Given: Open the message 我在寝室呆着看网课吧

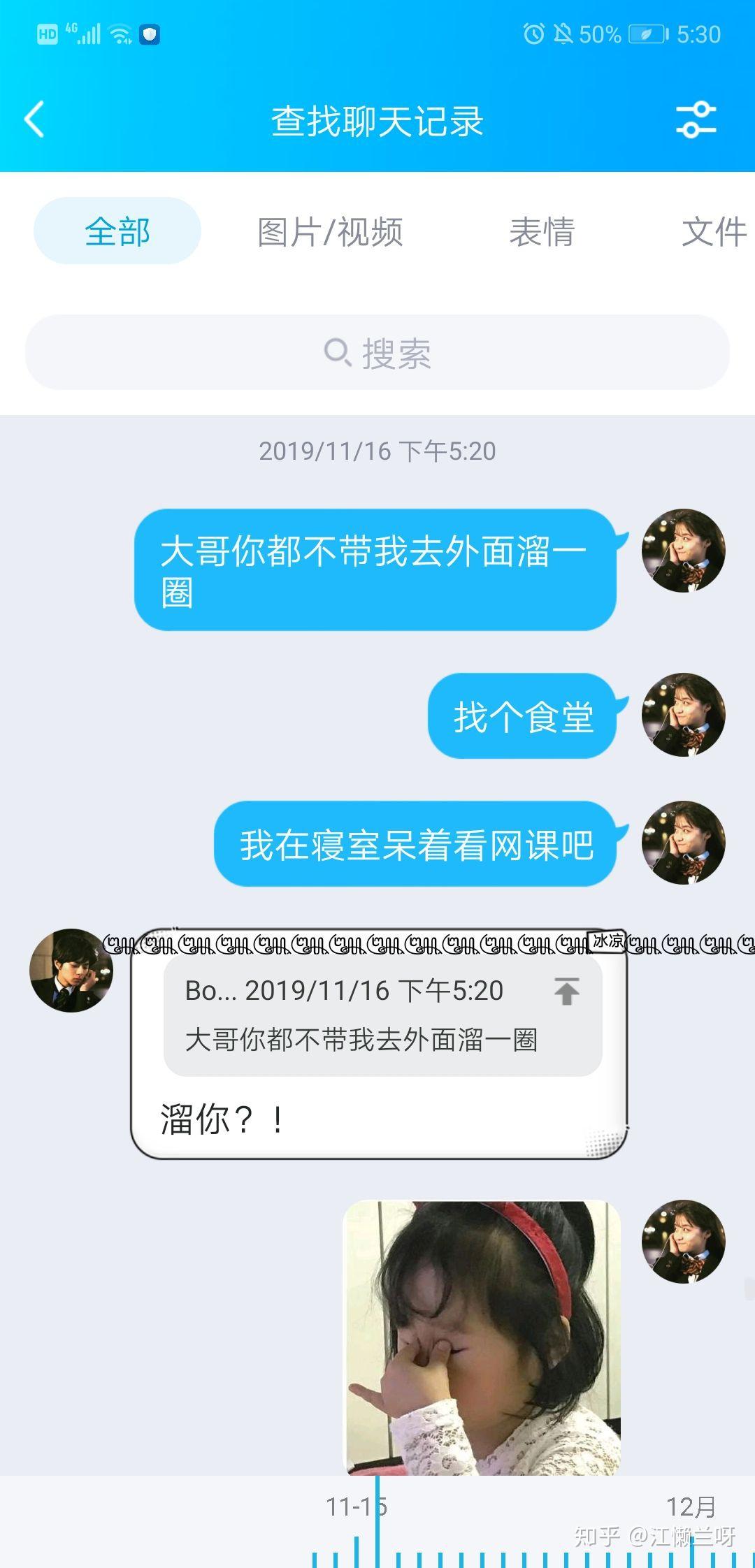Looking at the screenshot, I should coord(417,844).
